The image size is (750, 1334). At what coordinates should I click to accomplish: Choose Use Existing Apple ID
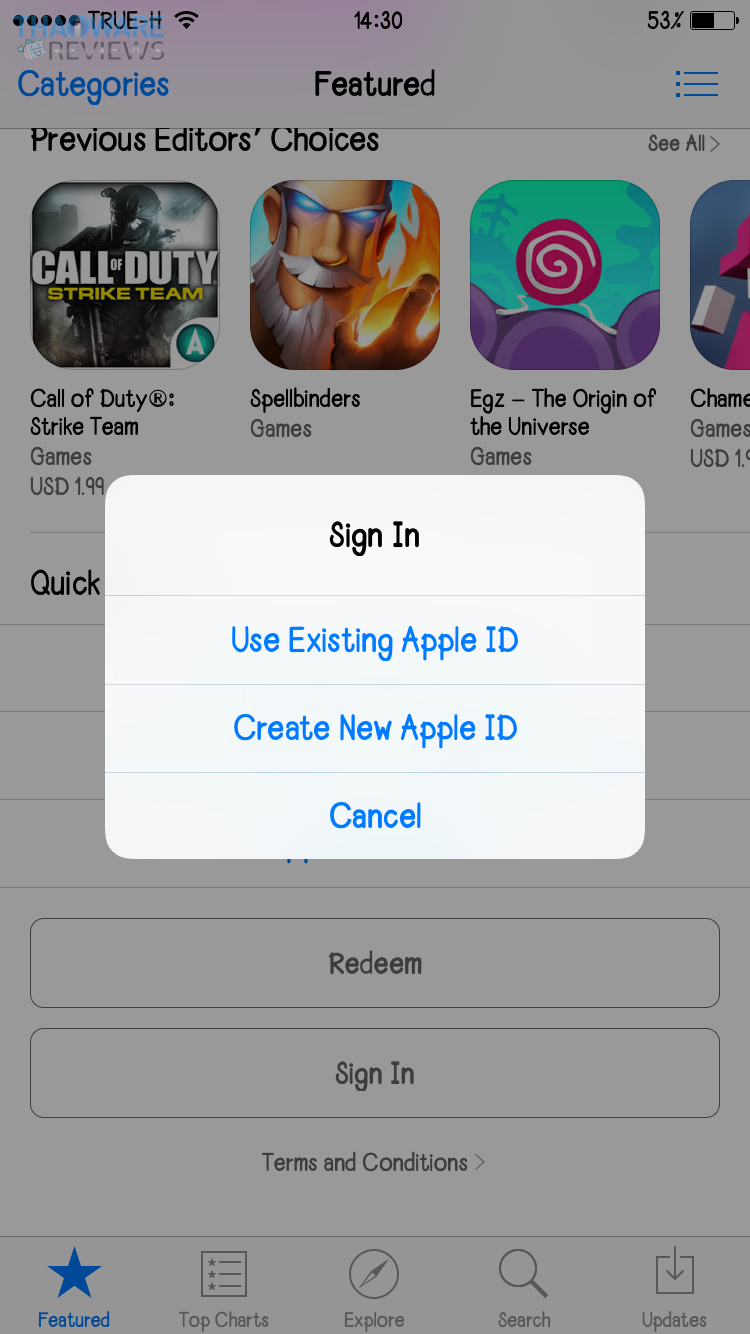coord(374,640)
